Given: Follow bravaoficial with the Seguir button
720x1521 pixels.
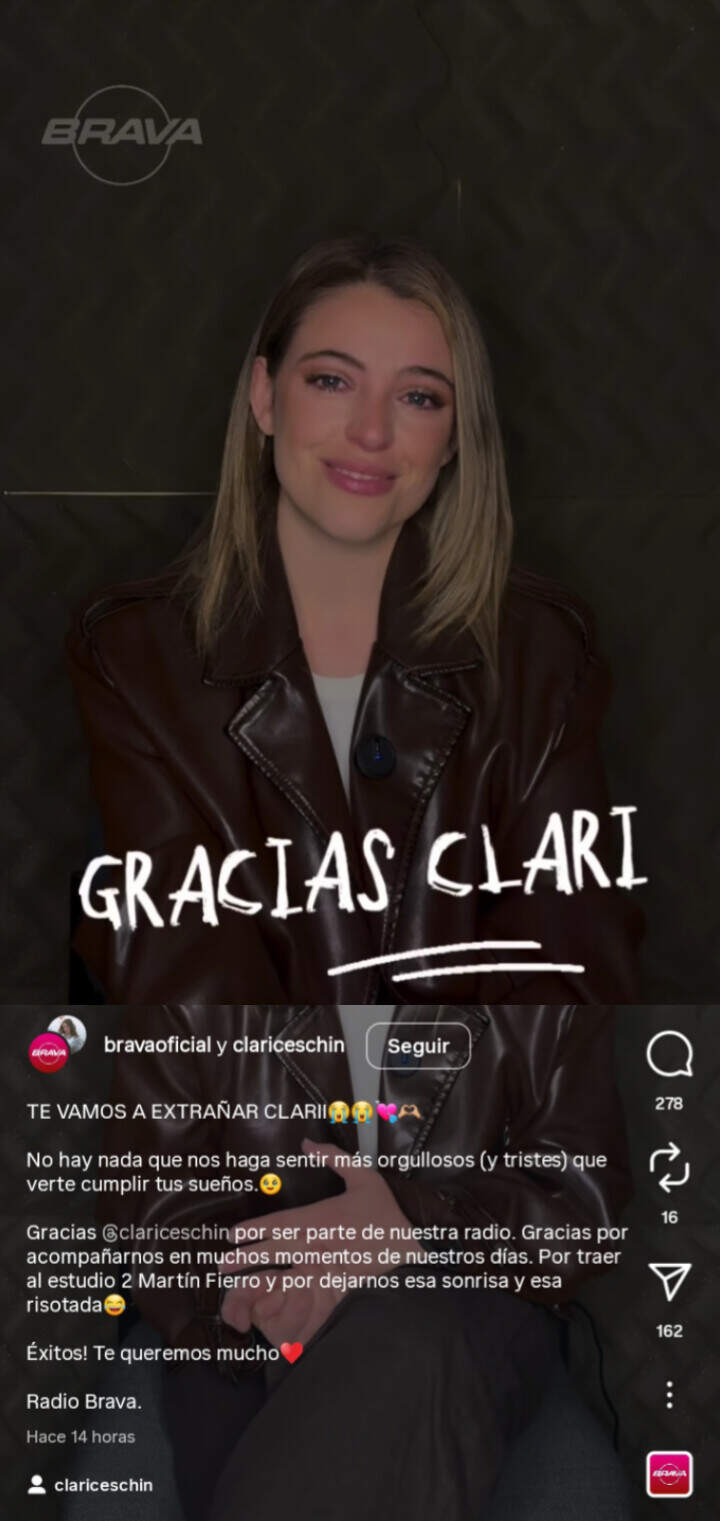Looking at the screenshot, I should 418,1046.
